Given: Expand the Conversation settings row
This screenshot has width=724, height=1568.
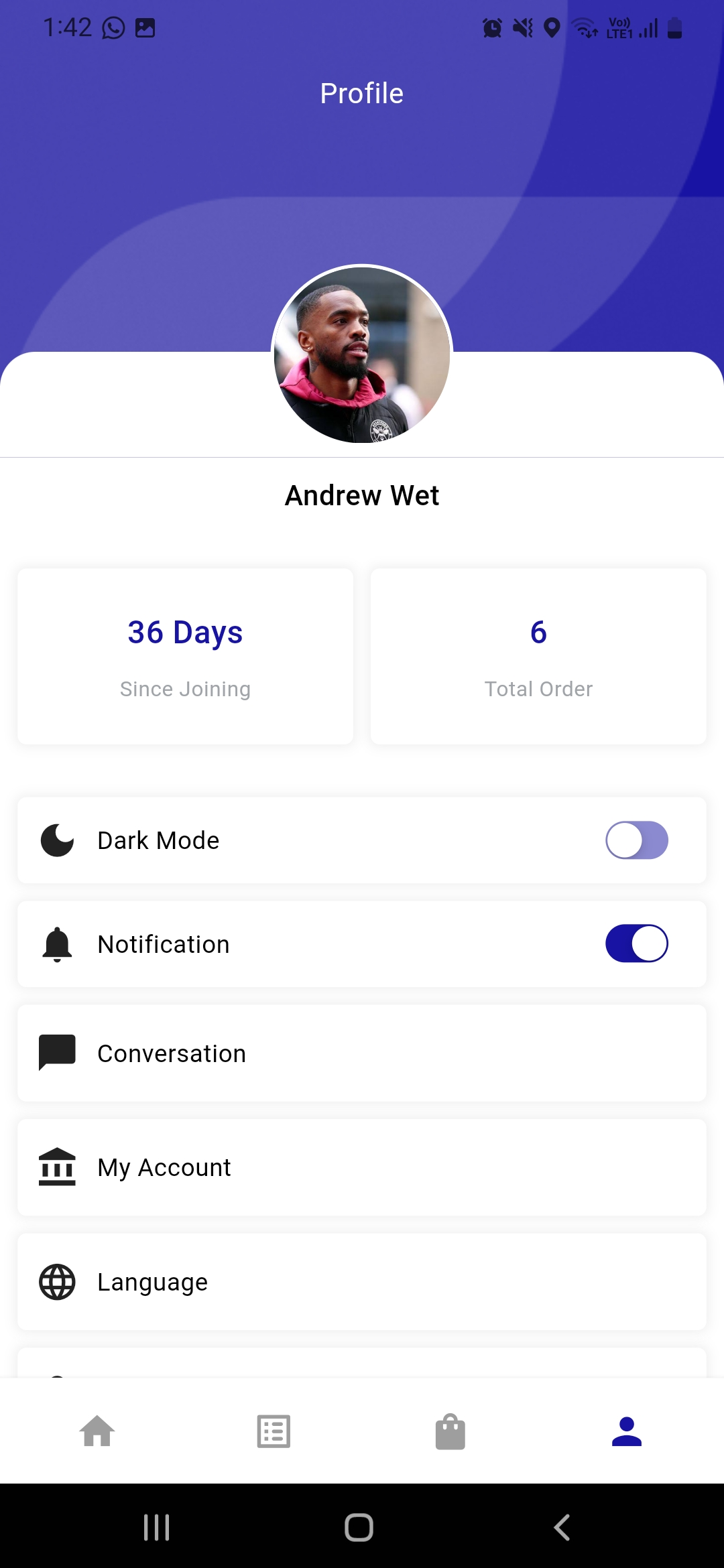Looking at the screenshot, I should (x=362, y=1052).
